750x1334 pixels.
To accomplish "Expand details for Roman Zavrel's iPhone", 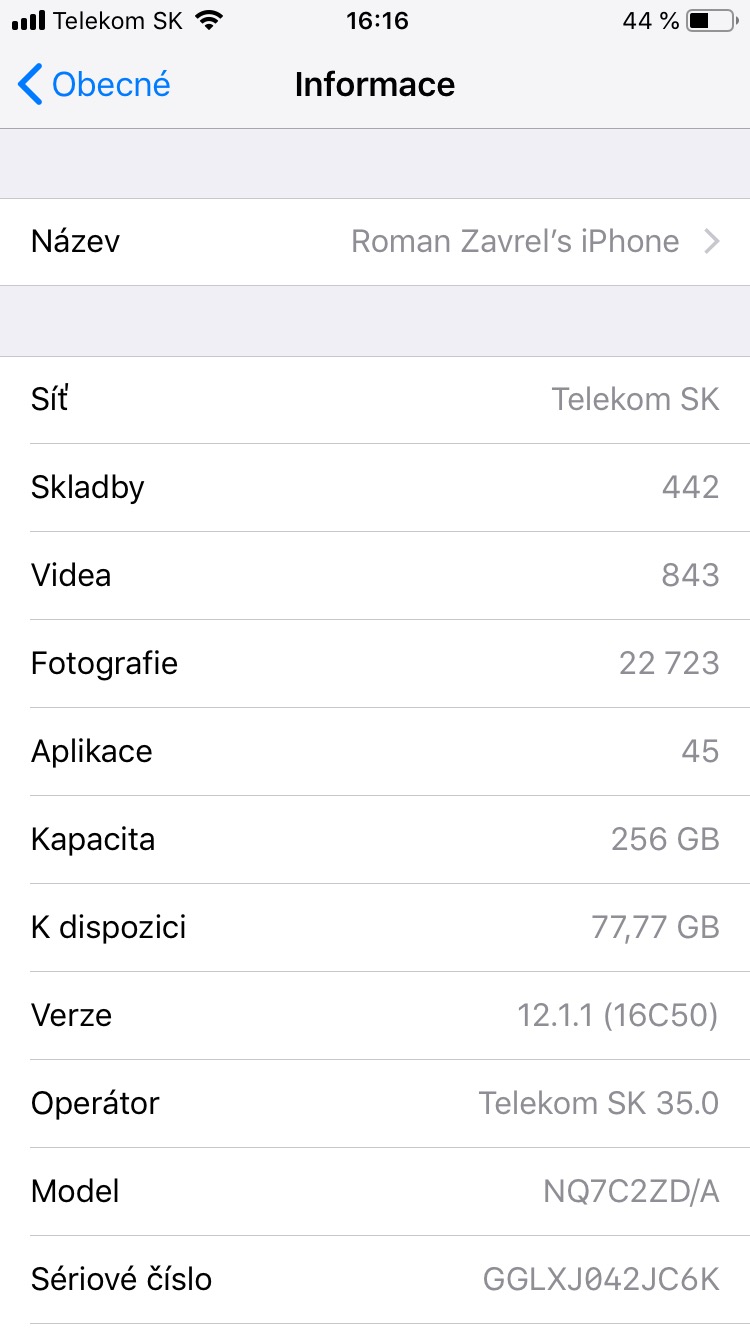I will pos(515,241).
